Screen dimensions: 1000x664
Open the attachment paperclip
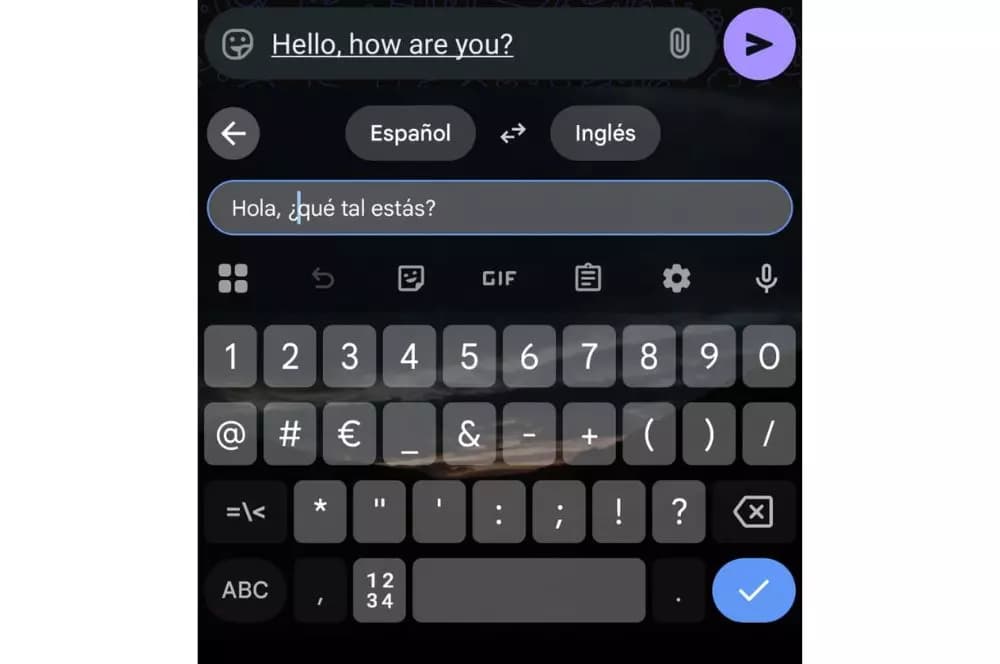pos(679,44)
